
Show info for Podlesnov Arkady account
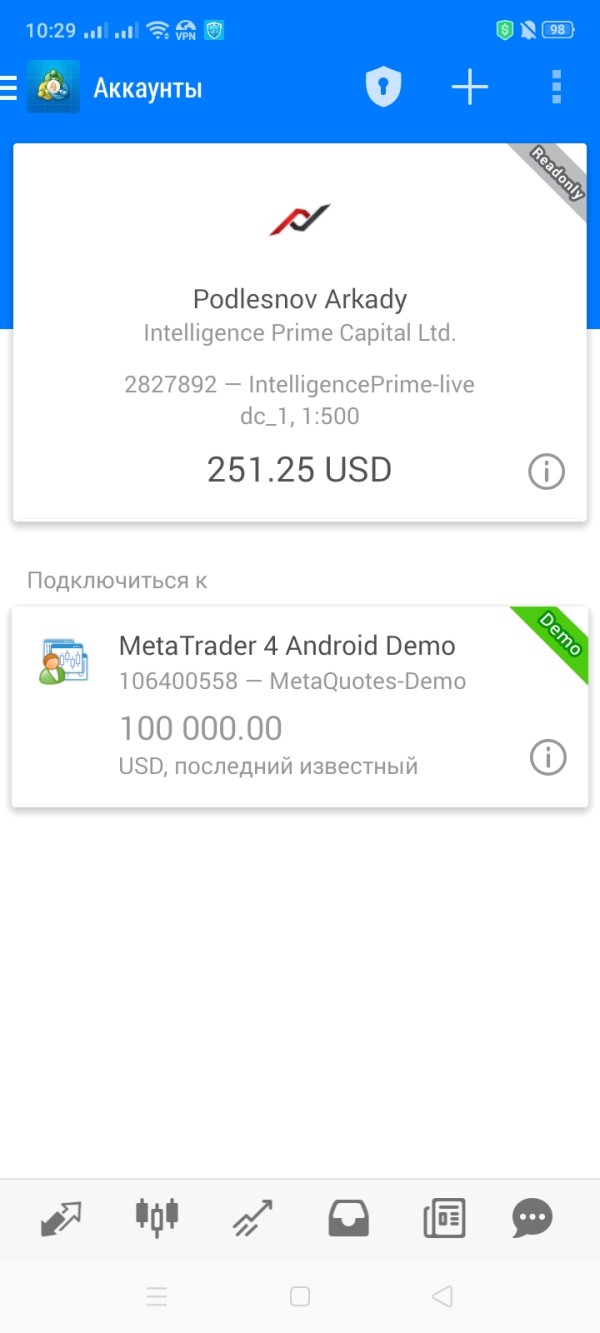546,471
